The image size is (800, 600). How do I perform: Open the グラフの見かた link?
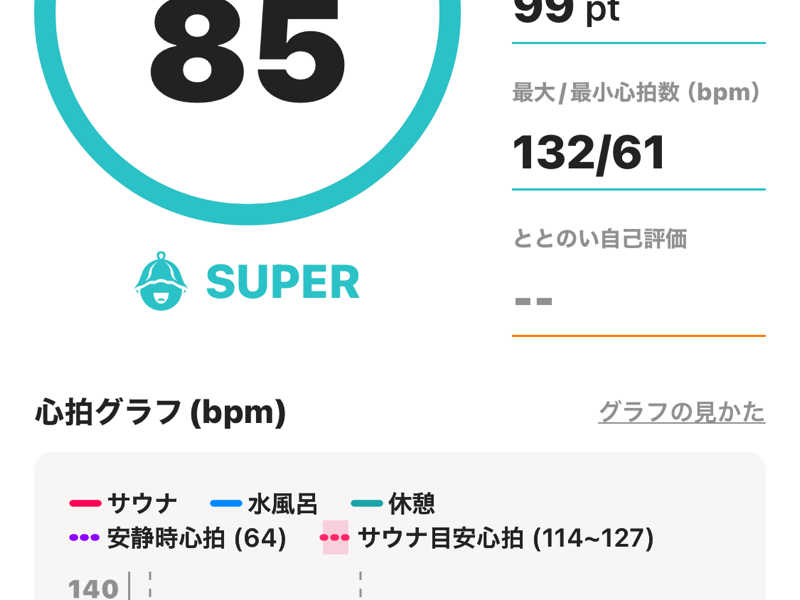[x=681, y=412]
